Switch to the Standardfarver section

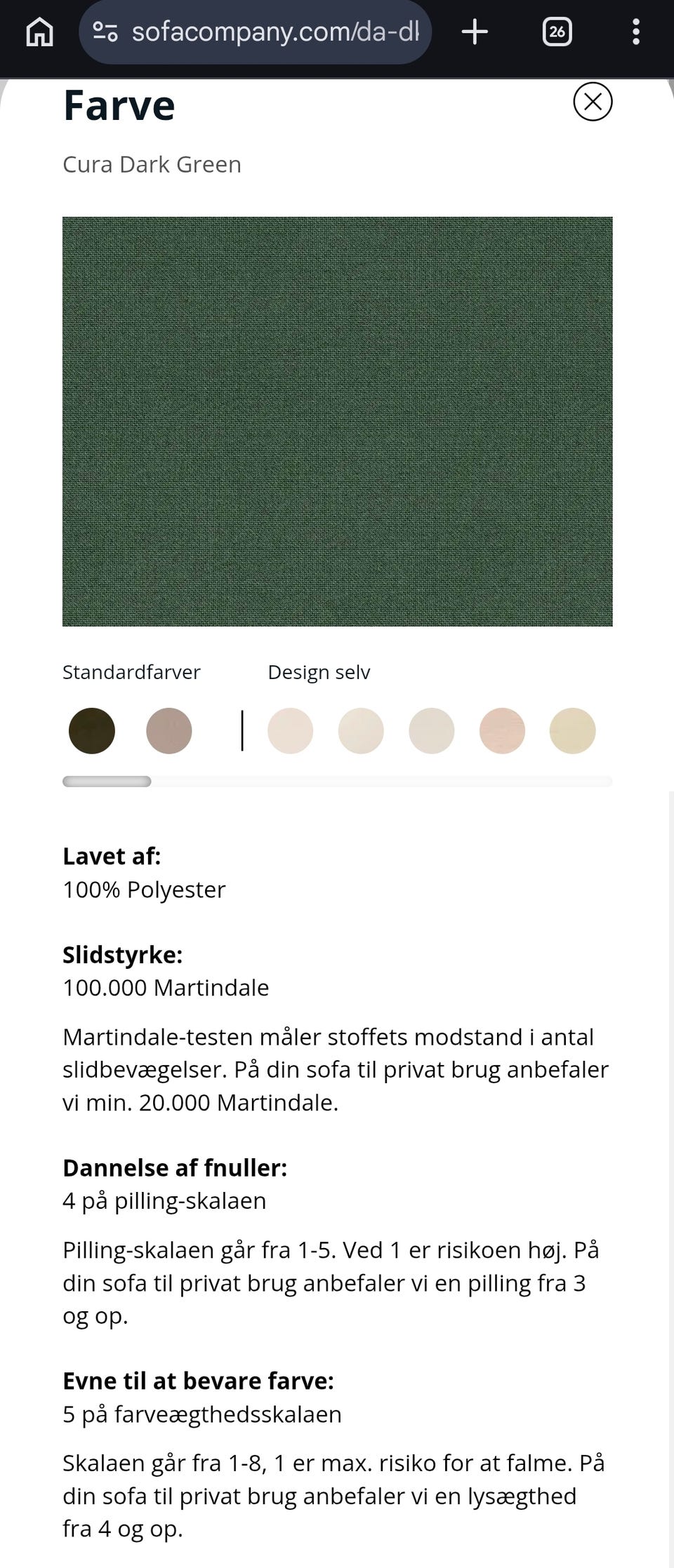(131, 671)
